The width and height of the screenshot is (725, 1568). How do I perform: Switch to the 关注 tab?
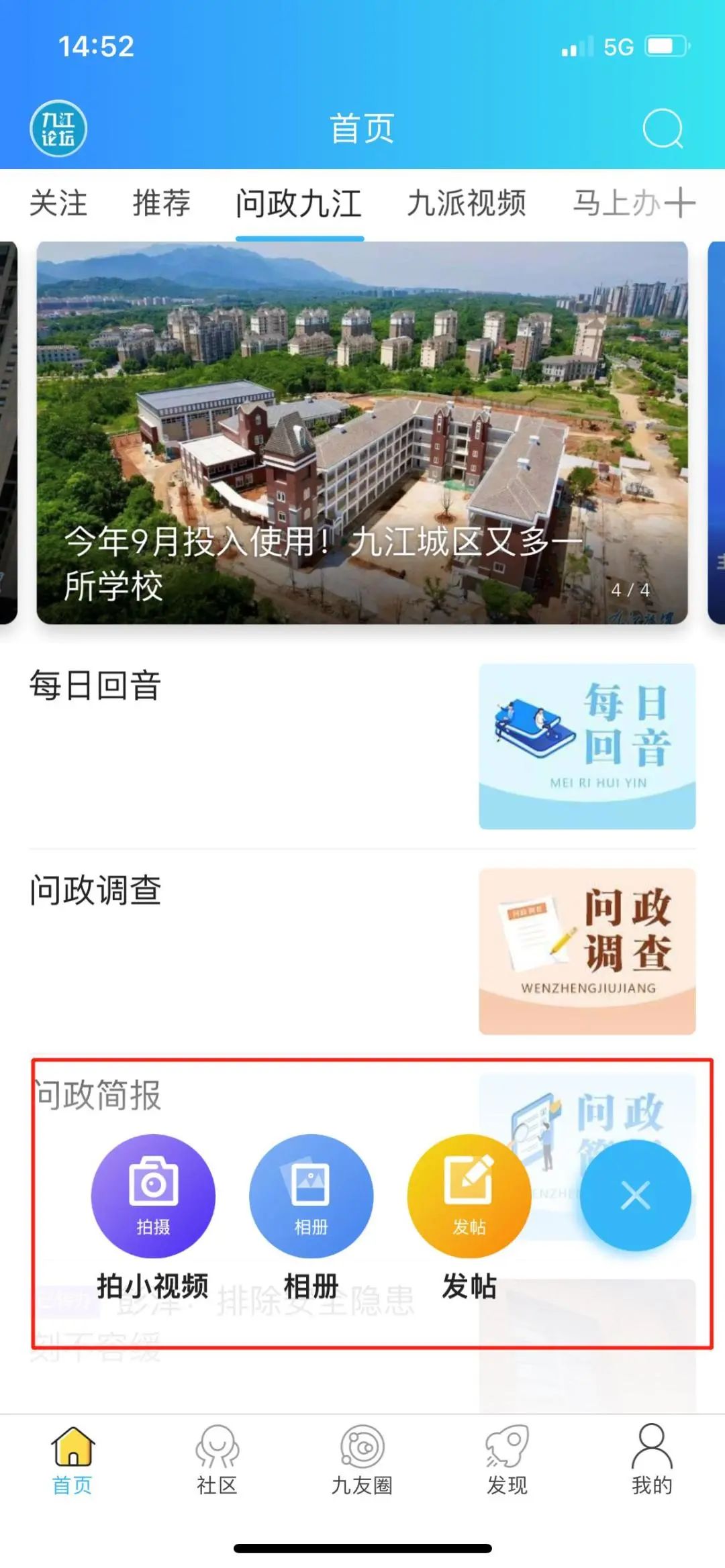point(58,203)
